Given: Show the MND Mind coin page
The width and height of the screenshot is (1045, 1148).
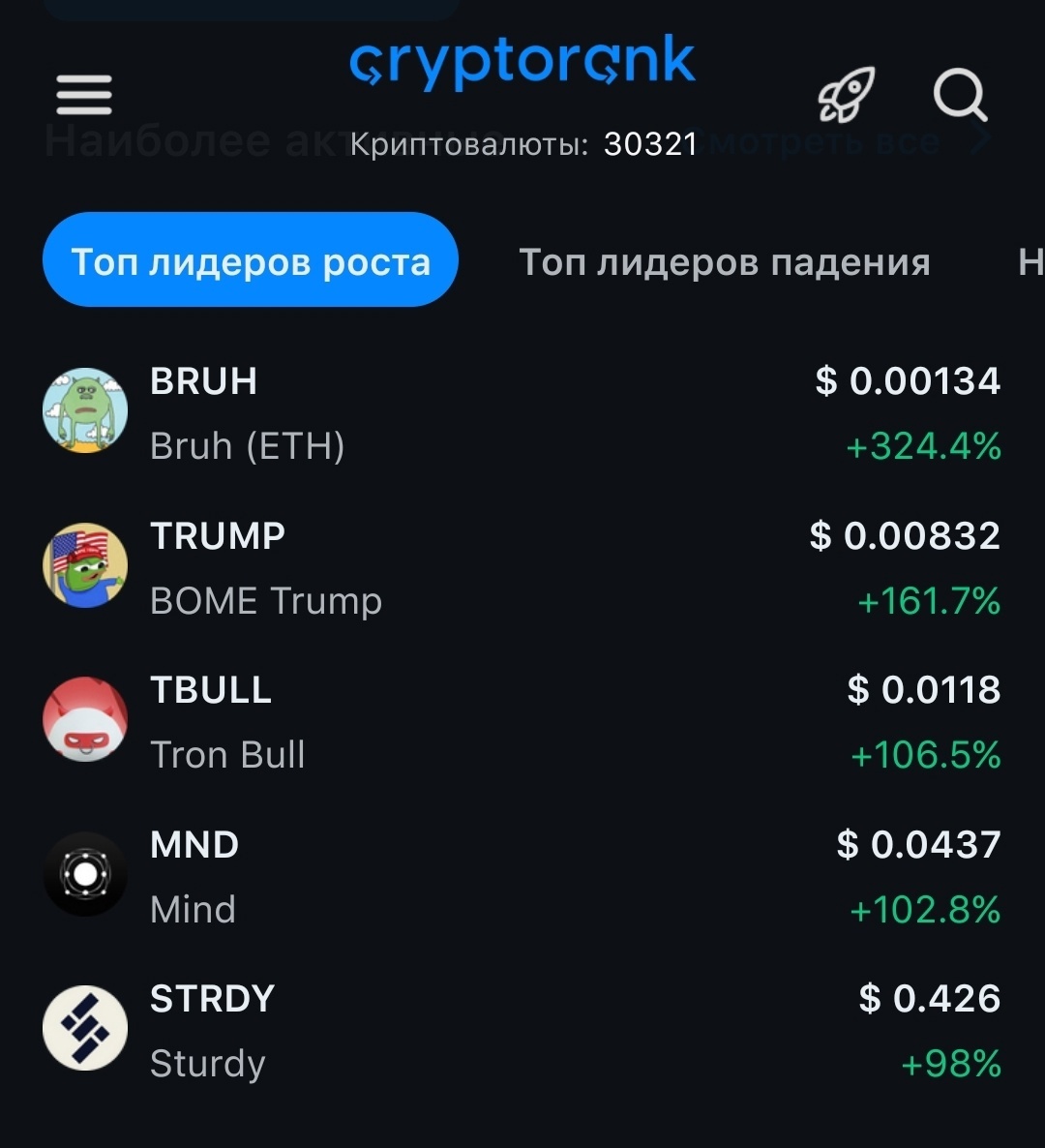Looking at the screenshot, I should [x=522, y=877].
